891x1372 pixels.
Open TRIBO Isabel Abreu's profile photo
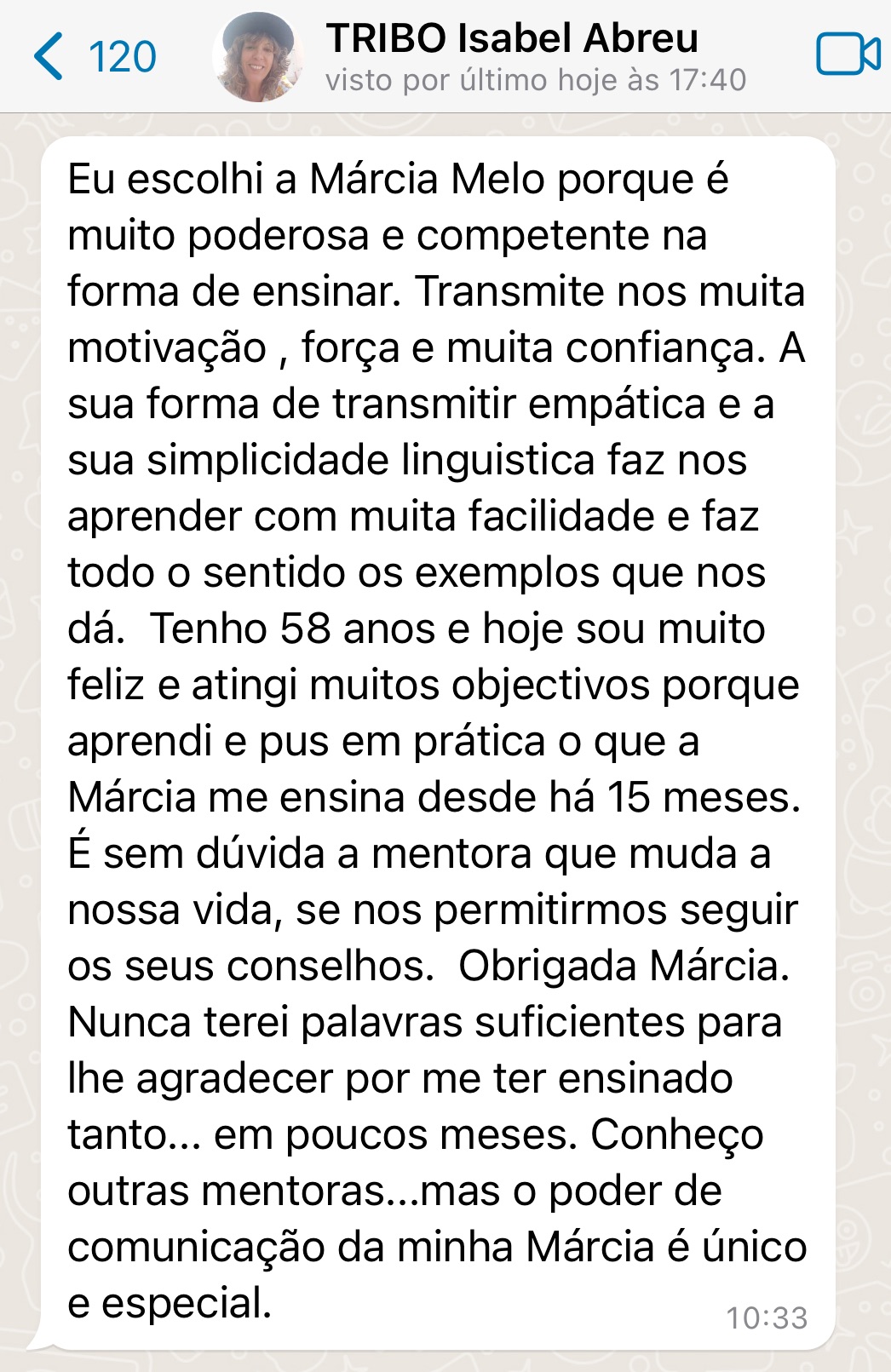coord(258,56)
